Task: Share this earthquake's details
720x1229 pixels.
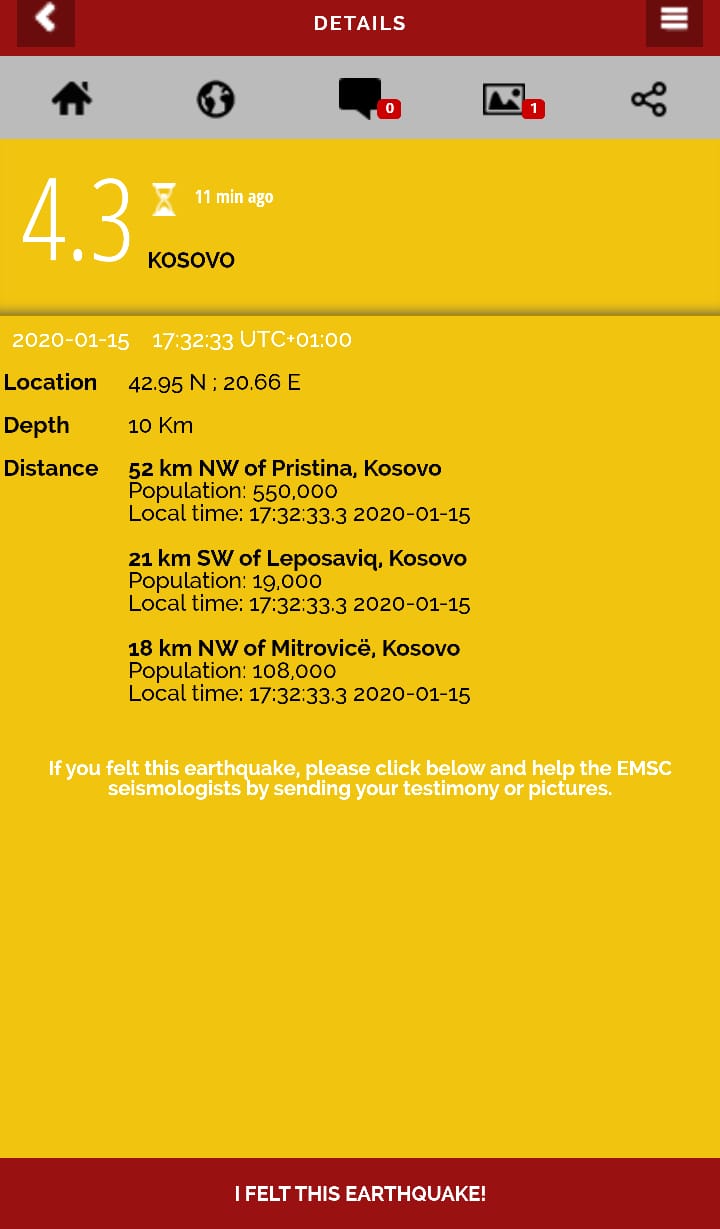Action: (648, 99)
